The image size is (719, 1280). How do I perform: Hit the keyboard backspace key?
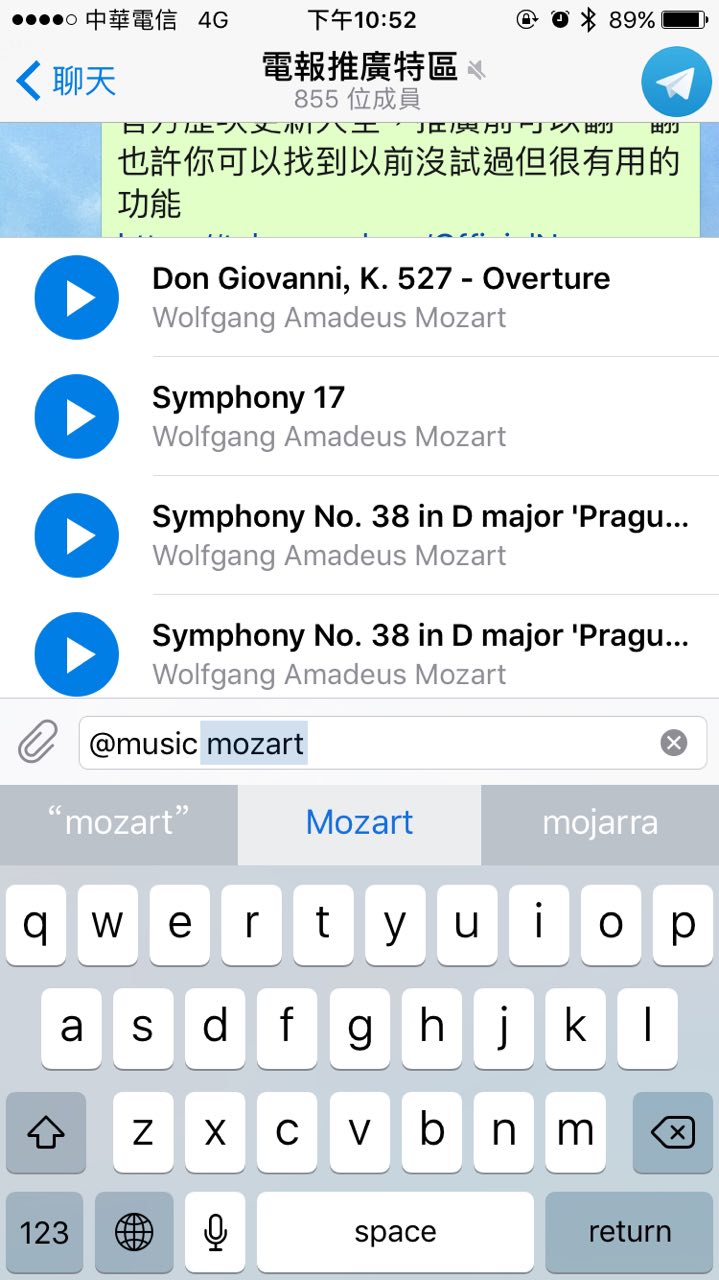(x=672, y=1133)
